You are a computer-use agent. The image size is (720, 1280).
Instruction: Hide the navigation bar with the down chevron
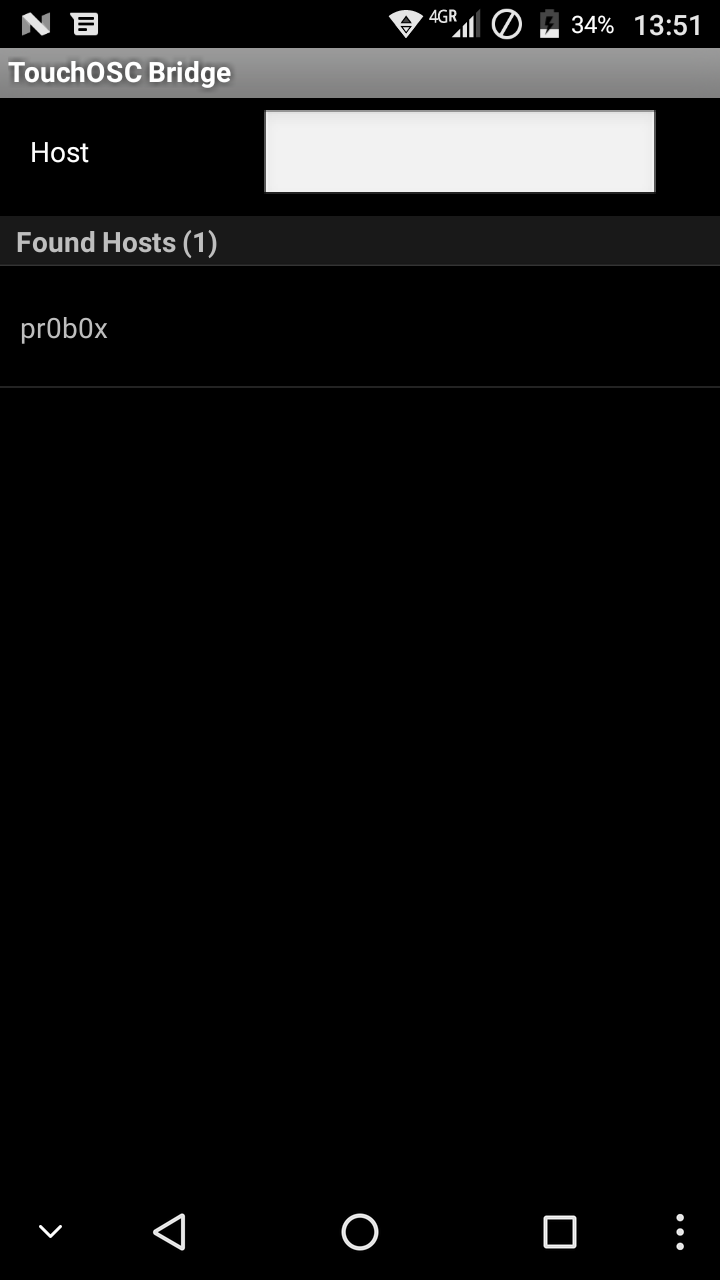tap(50, 1231)
